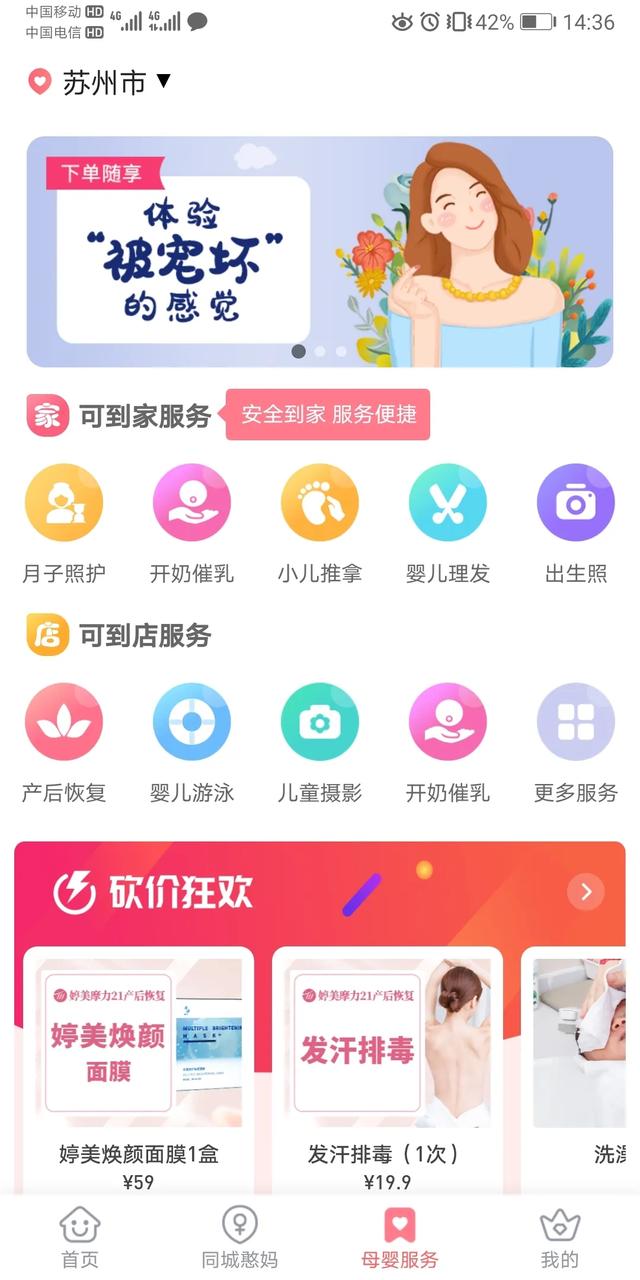Open the 体验被宠坏的感觉 promo banner
This screenshot has height=1280, width=640.
319,251
